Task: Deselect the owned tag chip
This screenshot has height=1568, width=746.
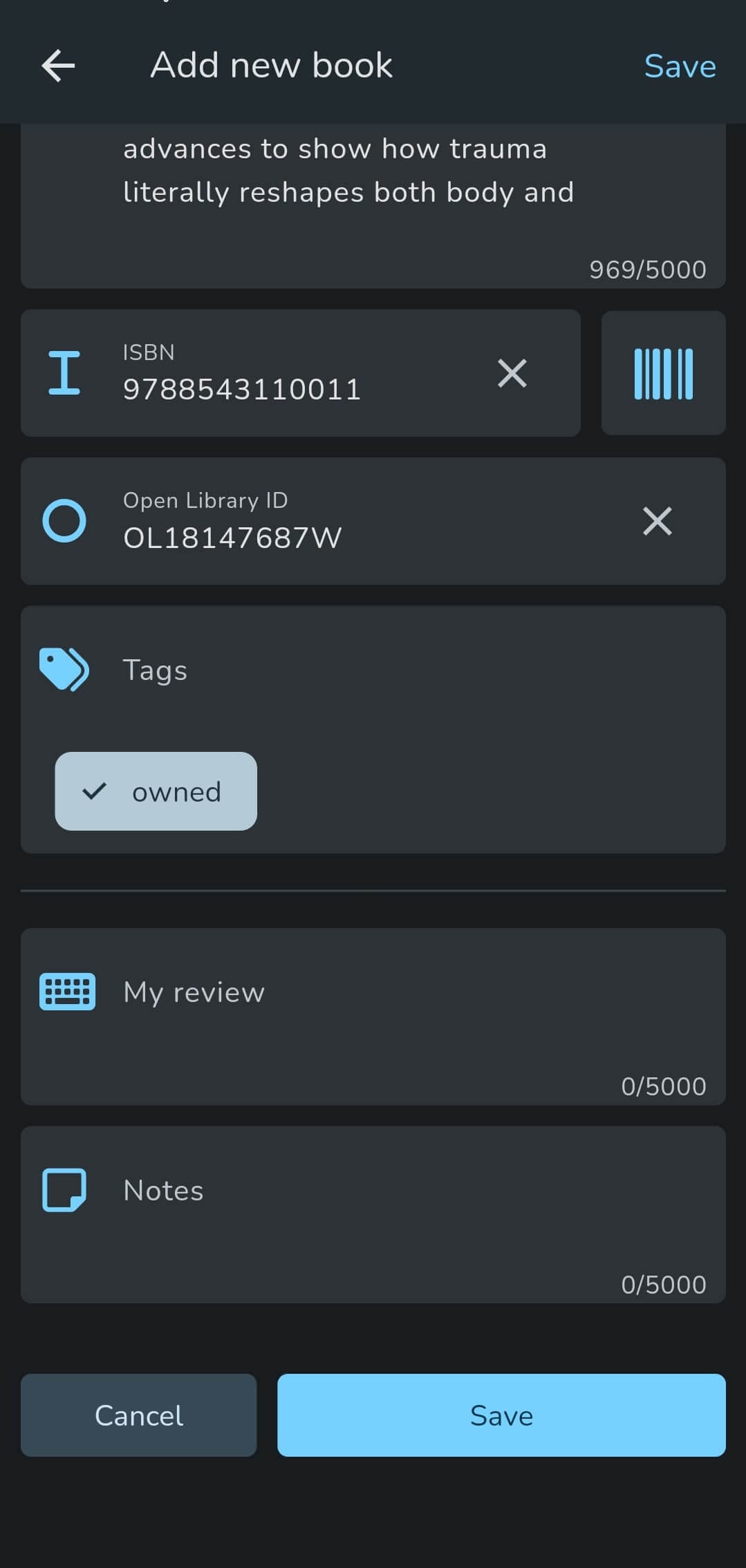Action: point(156,791)
